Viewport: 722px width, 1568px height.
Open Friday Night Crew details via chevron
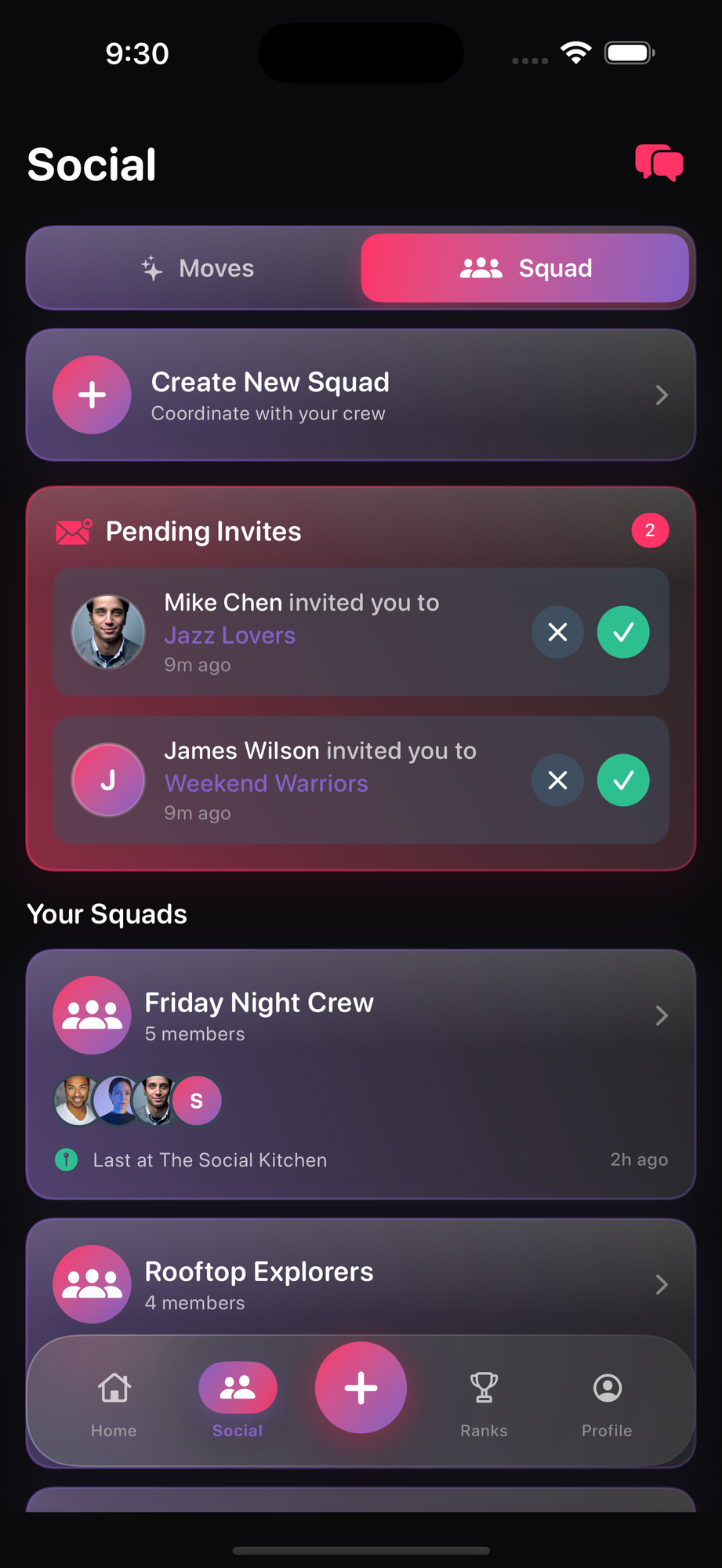pyautogui.click(x=662, y=1014)
